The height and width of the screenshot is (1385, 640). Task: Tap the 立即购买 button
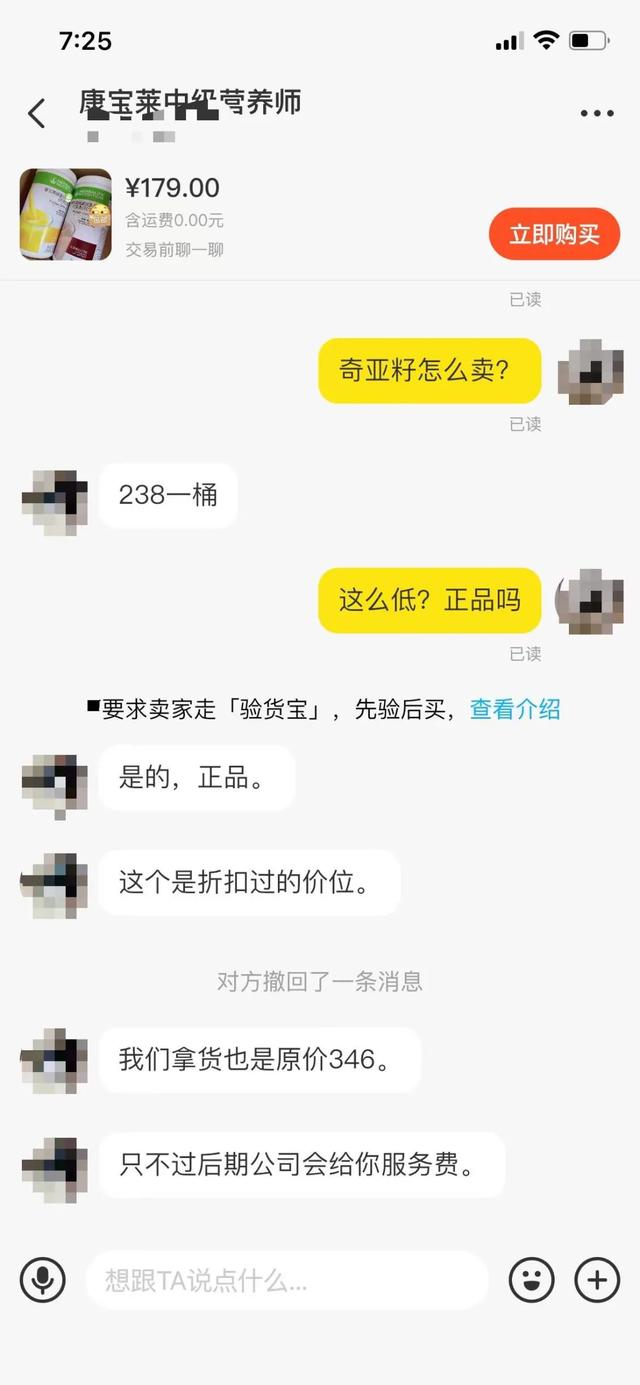pos(554,234)
